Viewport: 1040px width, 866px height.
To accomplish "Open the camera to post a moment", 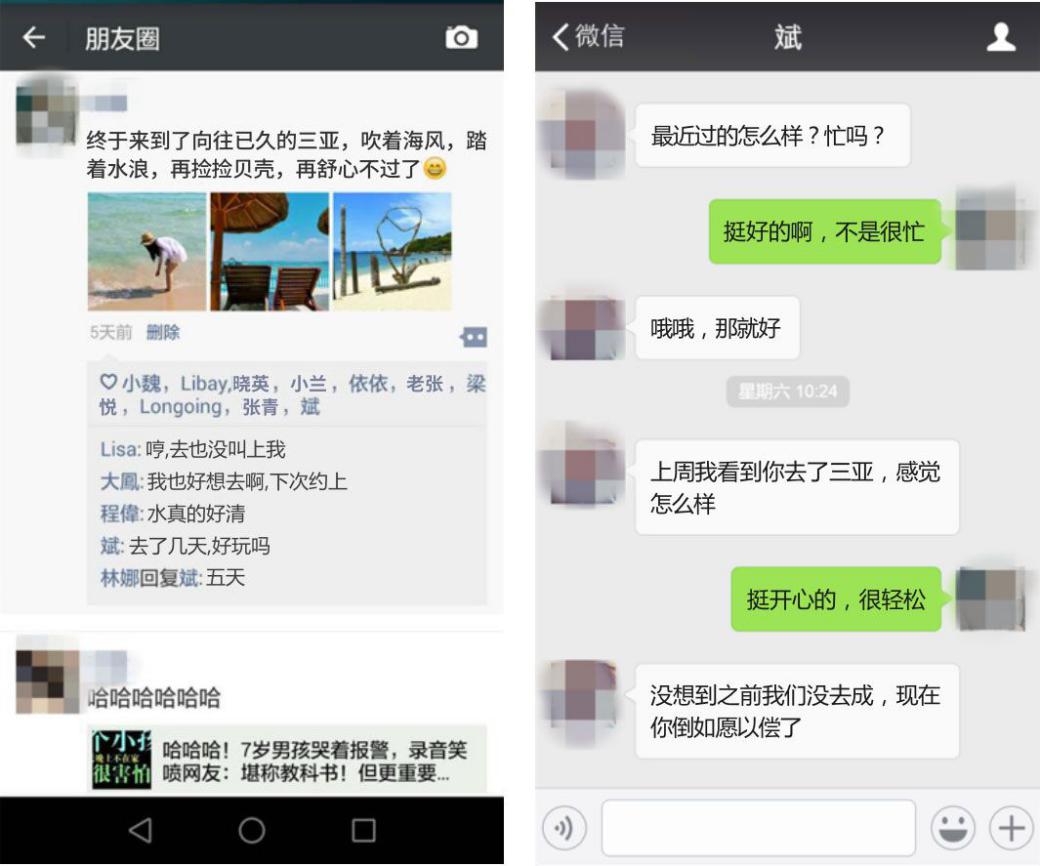I will (x=461, y=38).
